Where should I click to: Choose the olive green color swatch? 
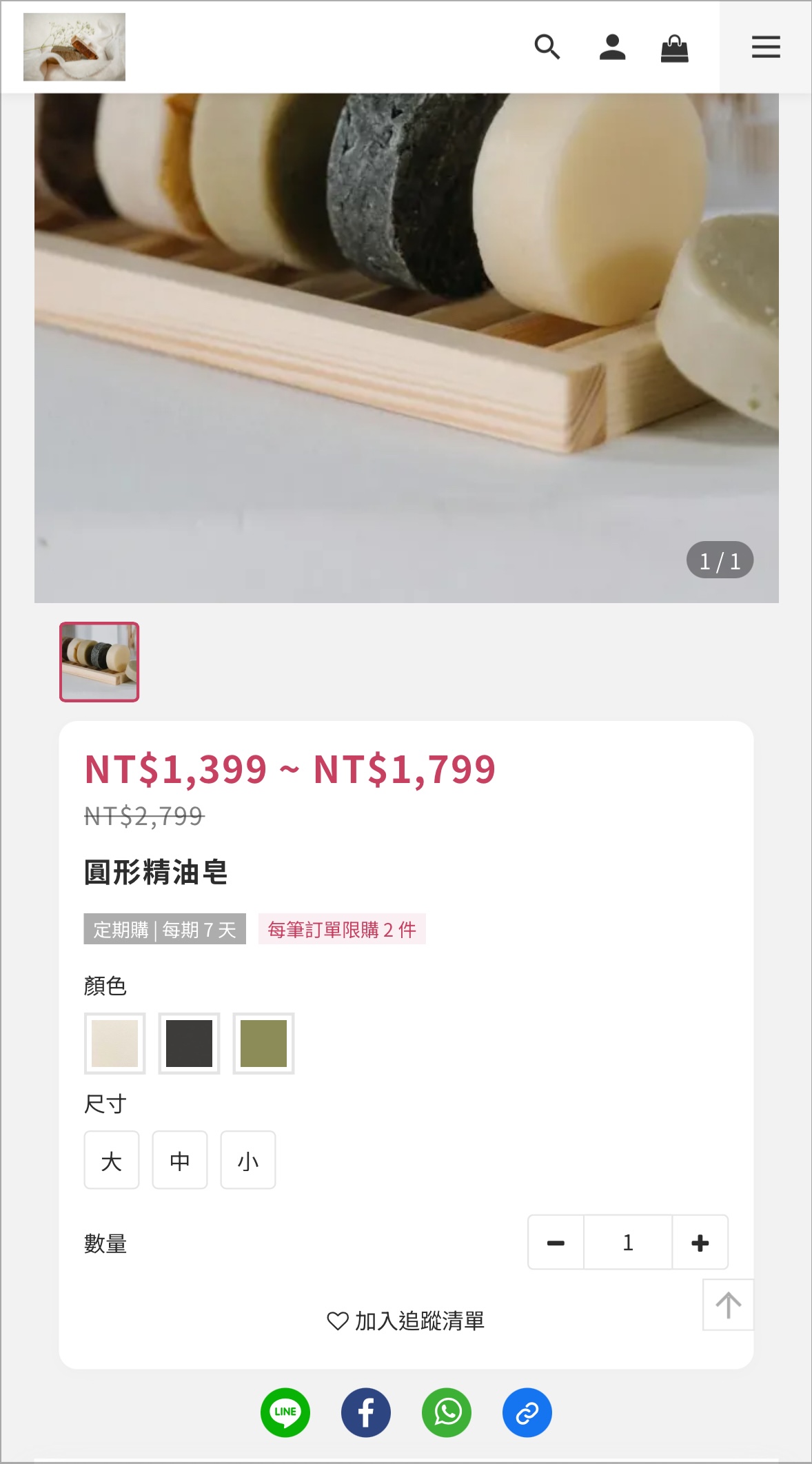point(263,1043)
